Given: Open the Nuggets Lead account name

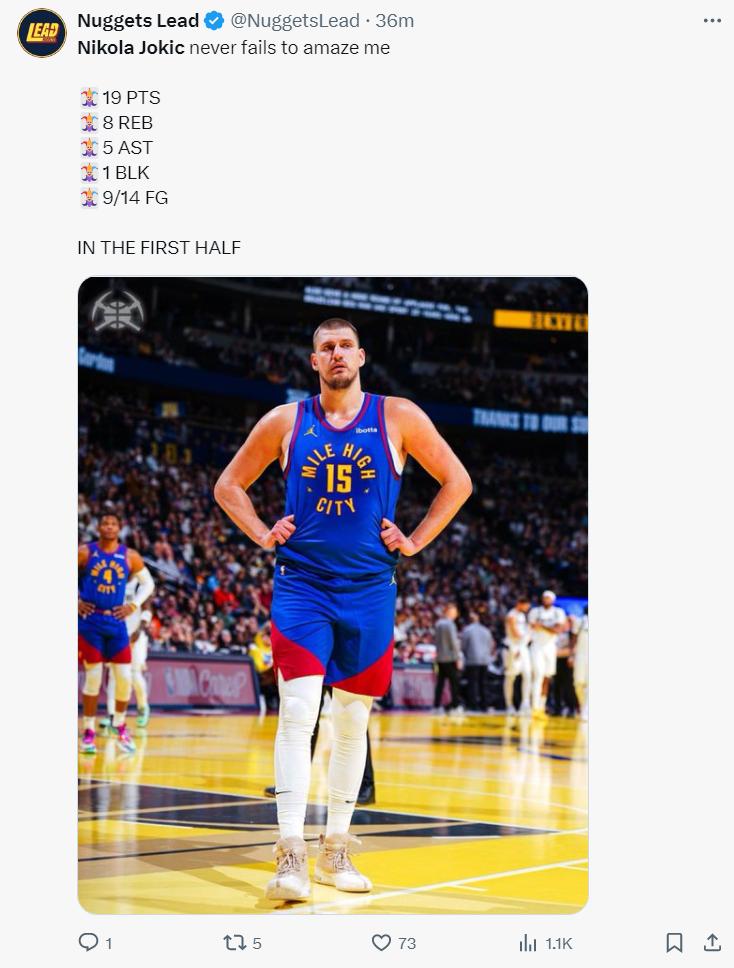Looking at the screenshot, I should tap(137, 21).
